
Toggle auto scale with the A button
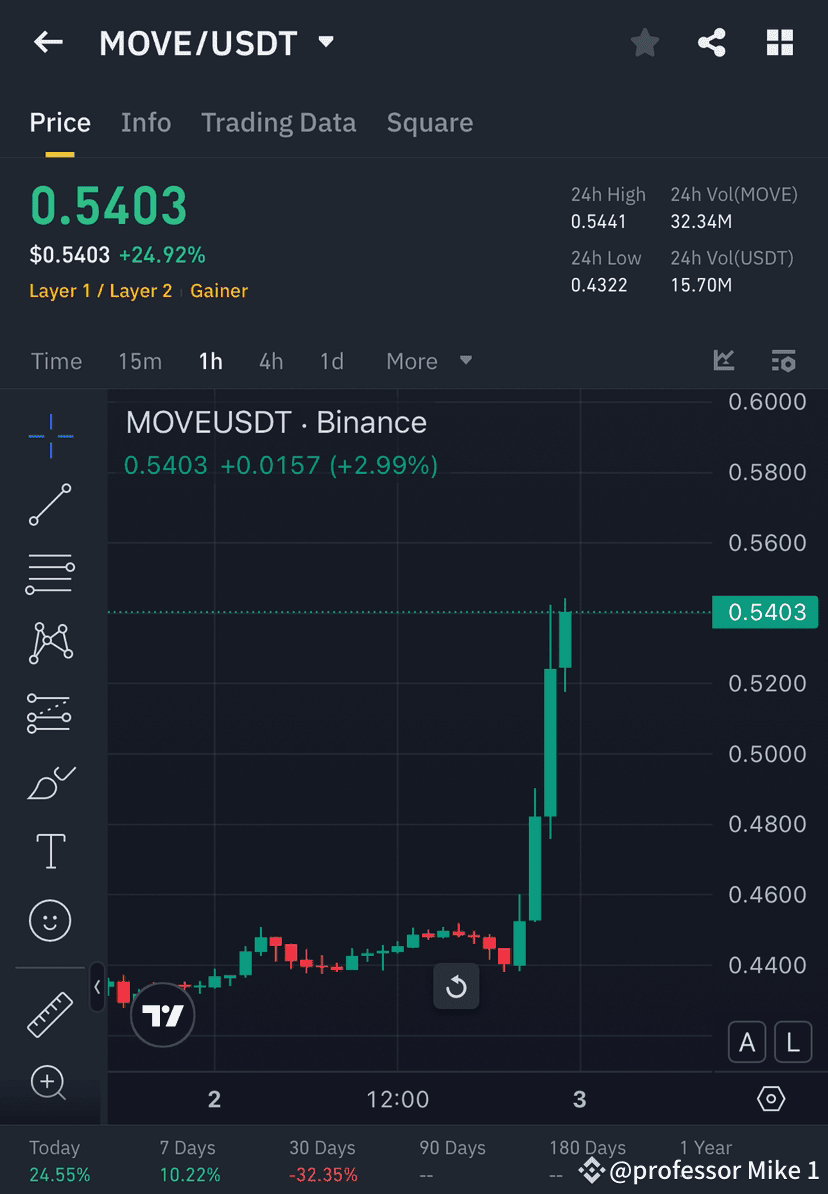point(747,1041)
